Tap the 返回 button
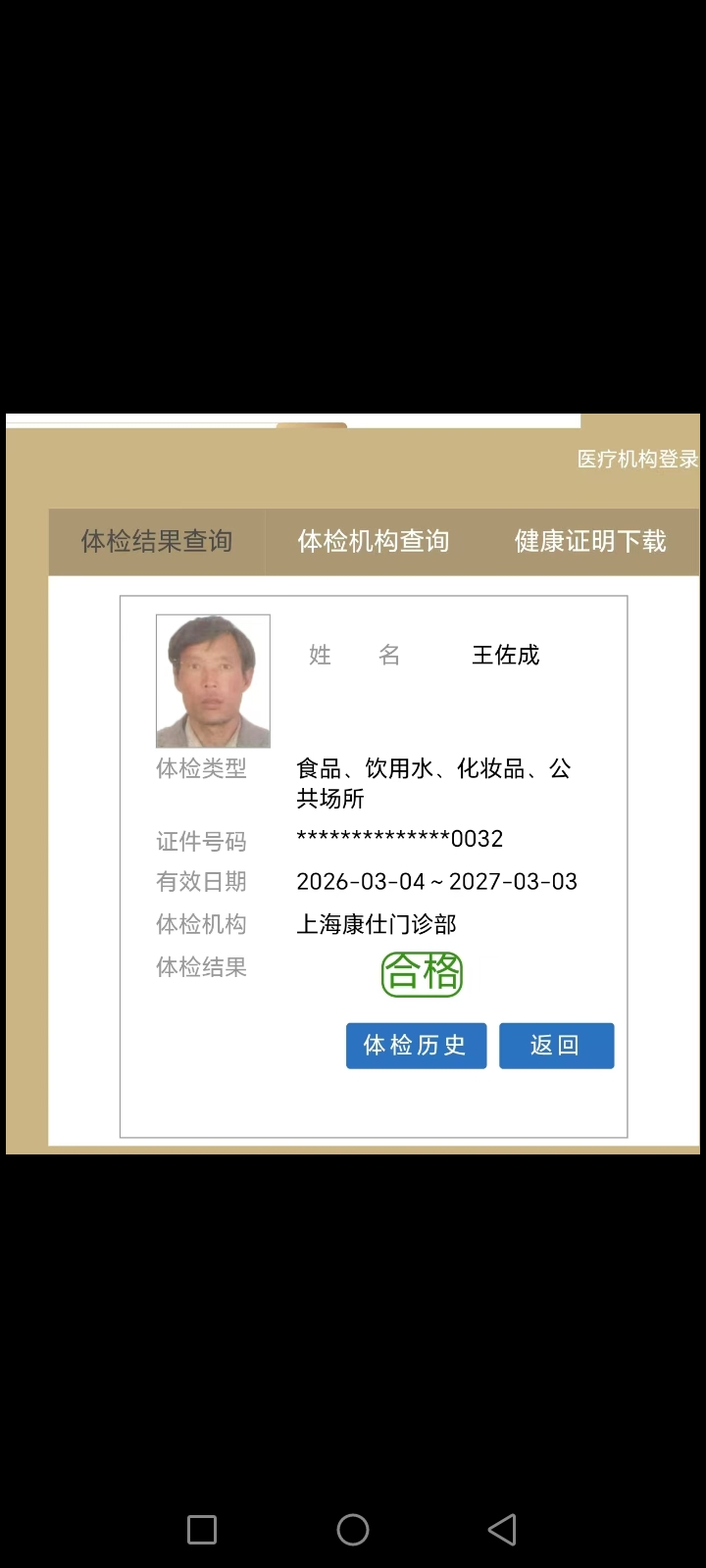 tap(556, 1046)
